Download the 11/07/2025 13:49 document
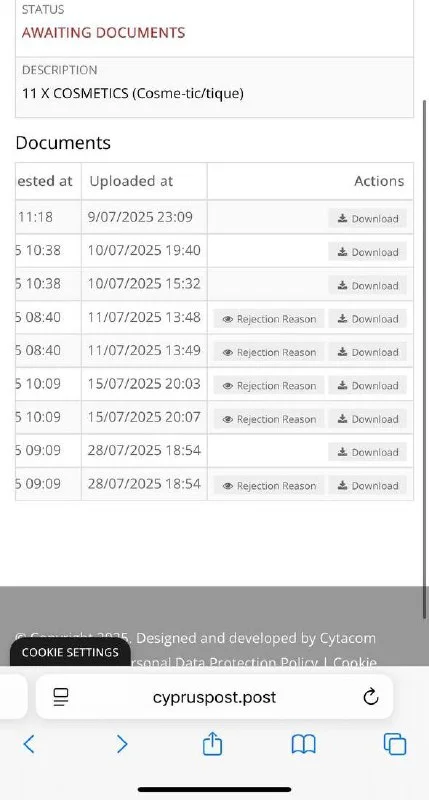Screen dimensions: 429x800 [x=367, y=352]
